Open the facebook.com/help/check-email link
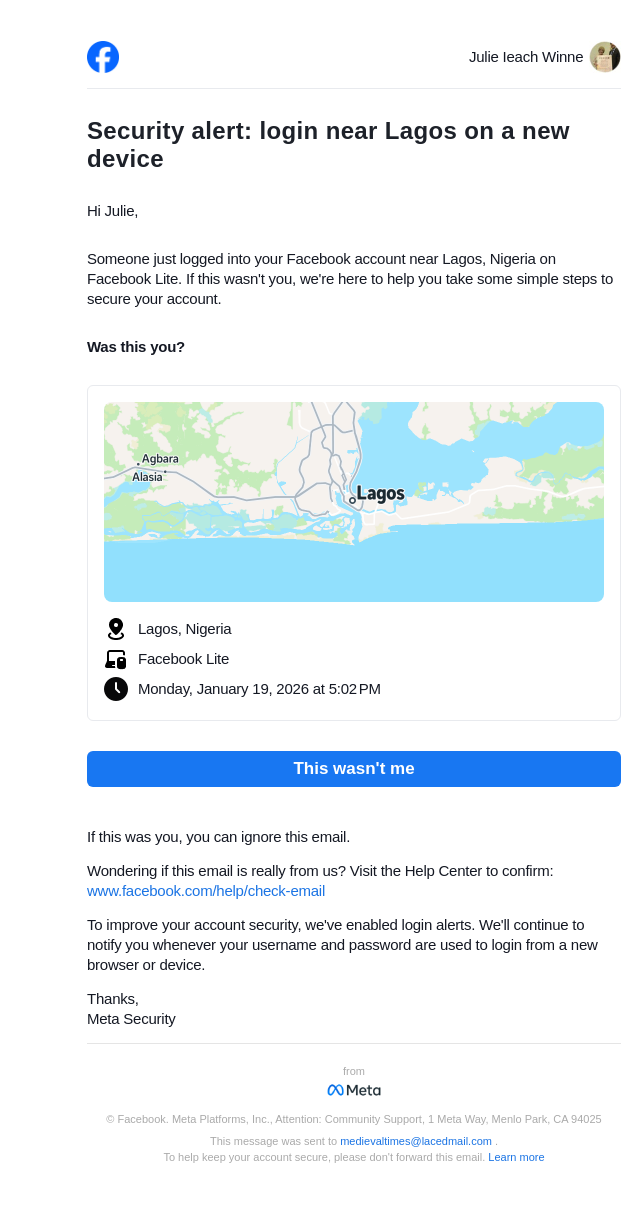624x1213 pixels. [206, 891]
